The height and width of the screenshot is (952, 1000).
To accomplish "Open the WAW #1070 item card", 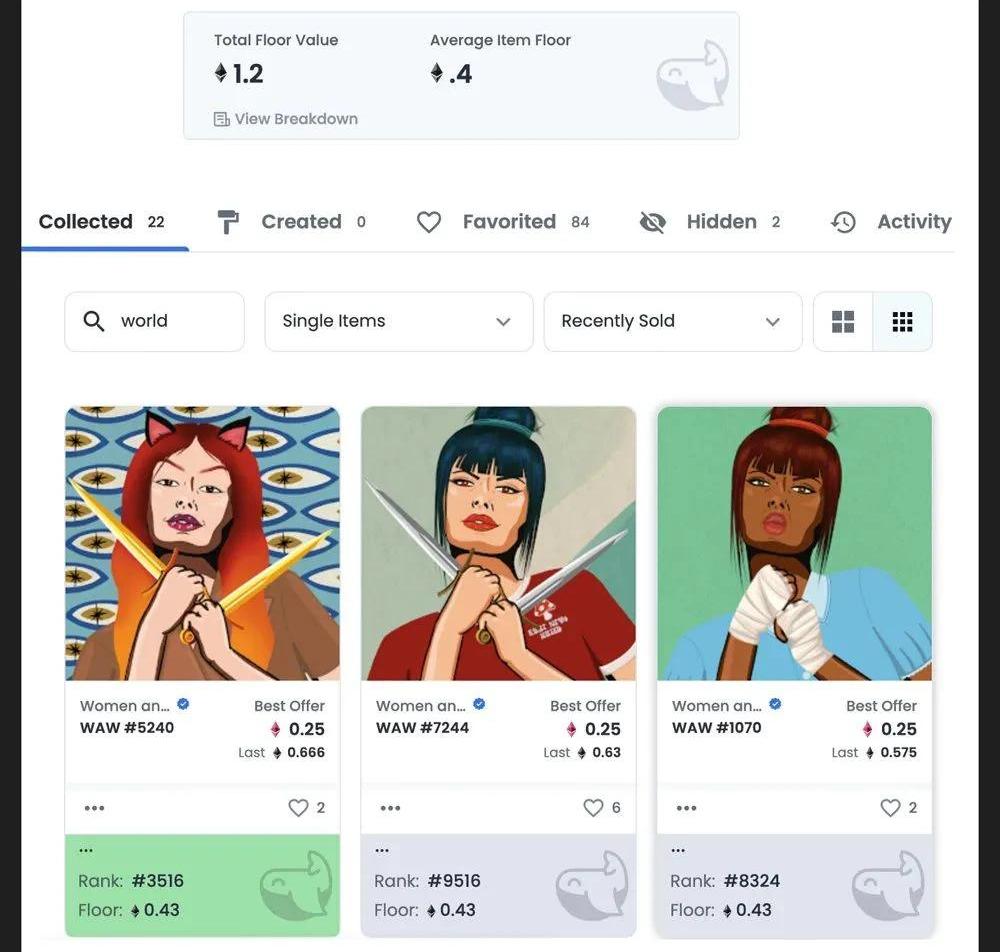I will click(794, 543).
